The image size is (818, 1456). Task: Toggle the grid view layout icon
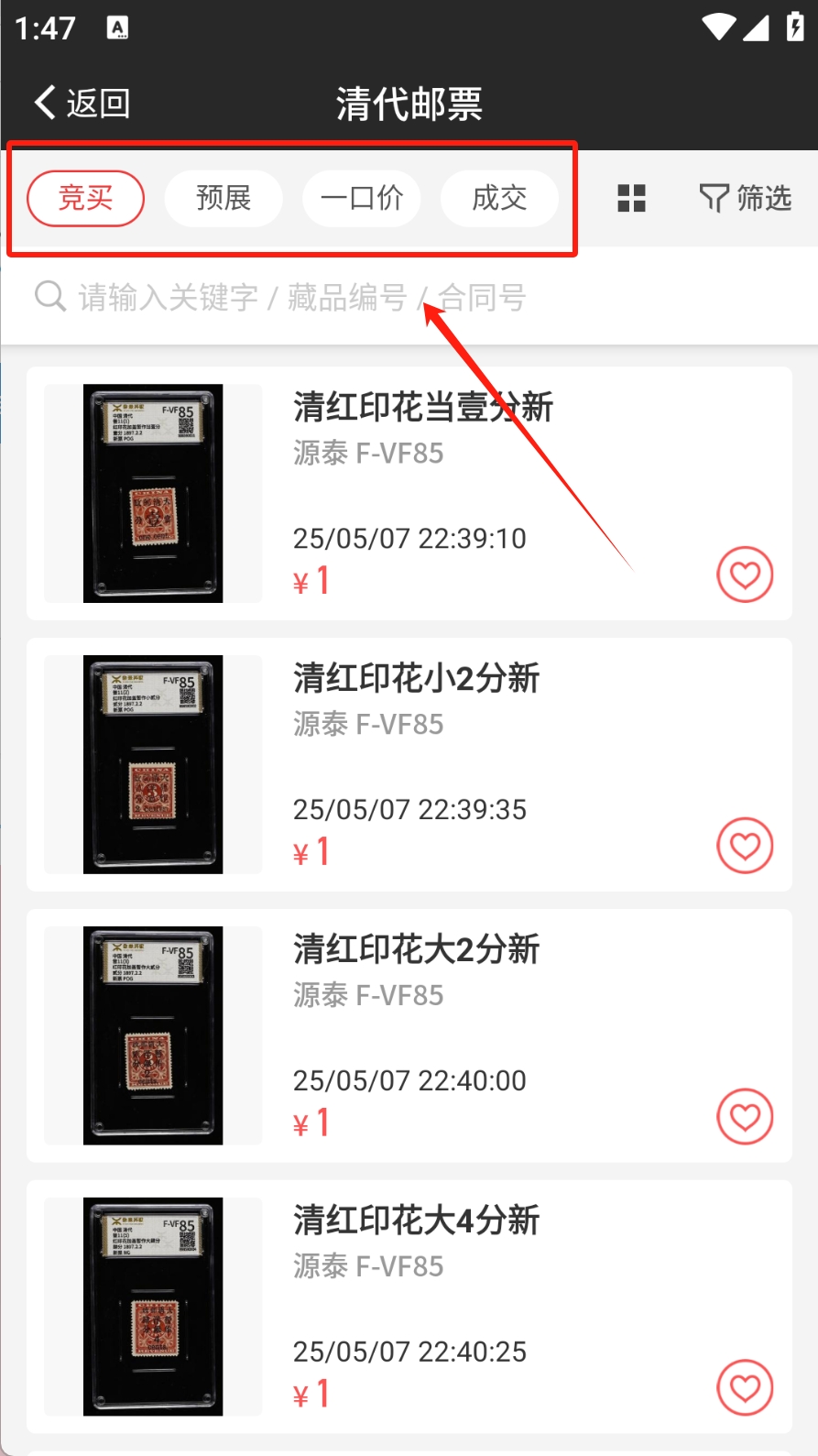pos(632,198)
